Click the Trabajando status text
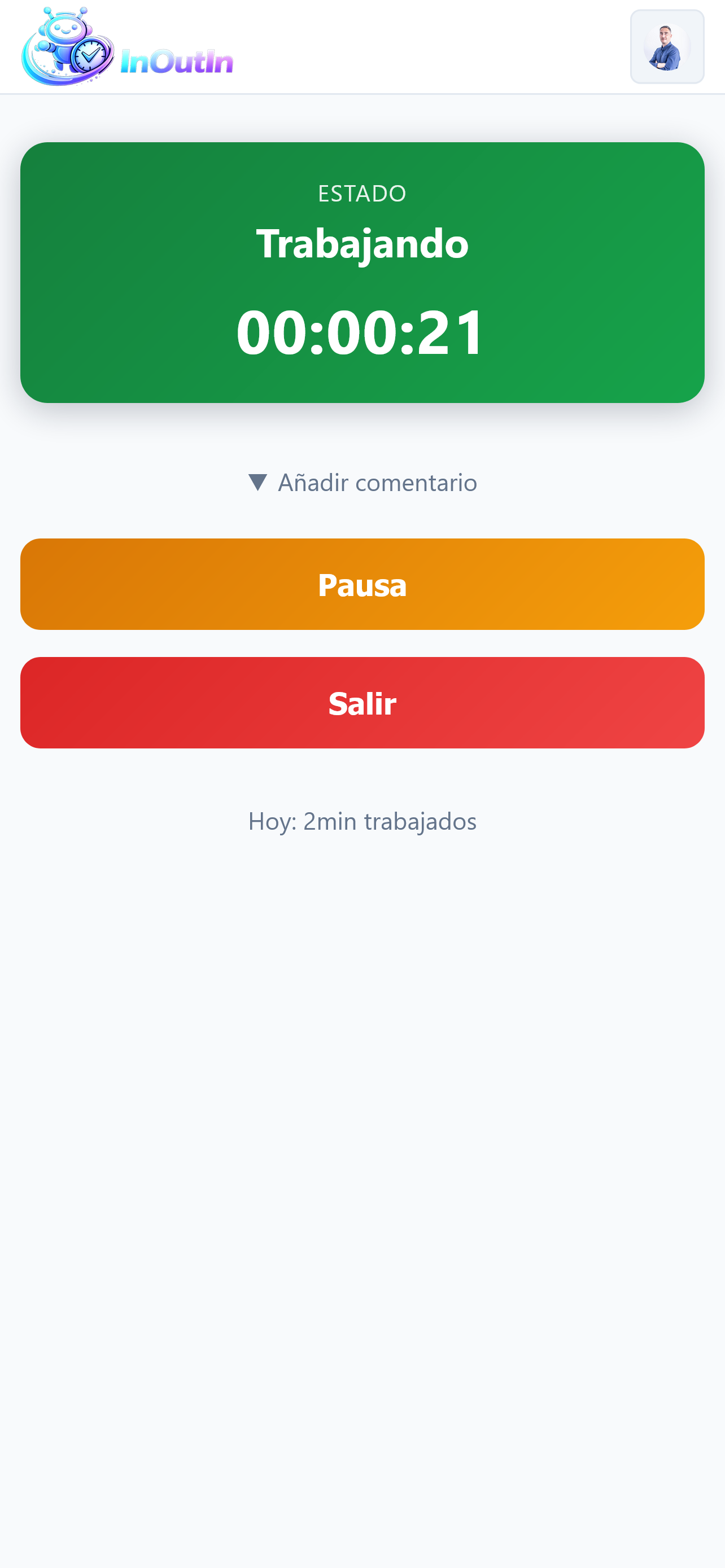Viewport: 725px width, 1568px height. pos(362,244)
